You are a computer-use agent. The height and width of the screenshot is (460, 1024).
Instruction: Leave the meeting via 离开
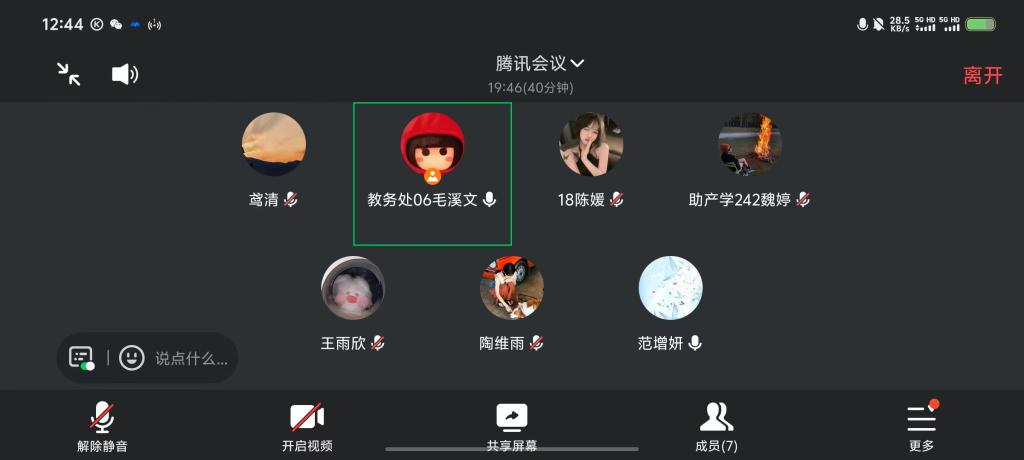pos(982,76)
